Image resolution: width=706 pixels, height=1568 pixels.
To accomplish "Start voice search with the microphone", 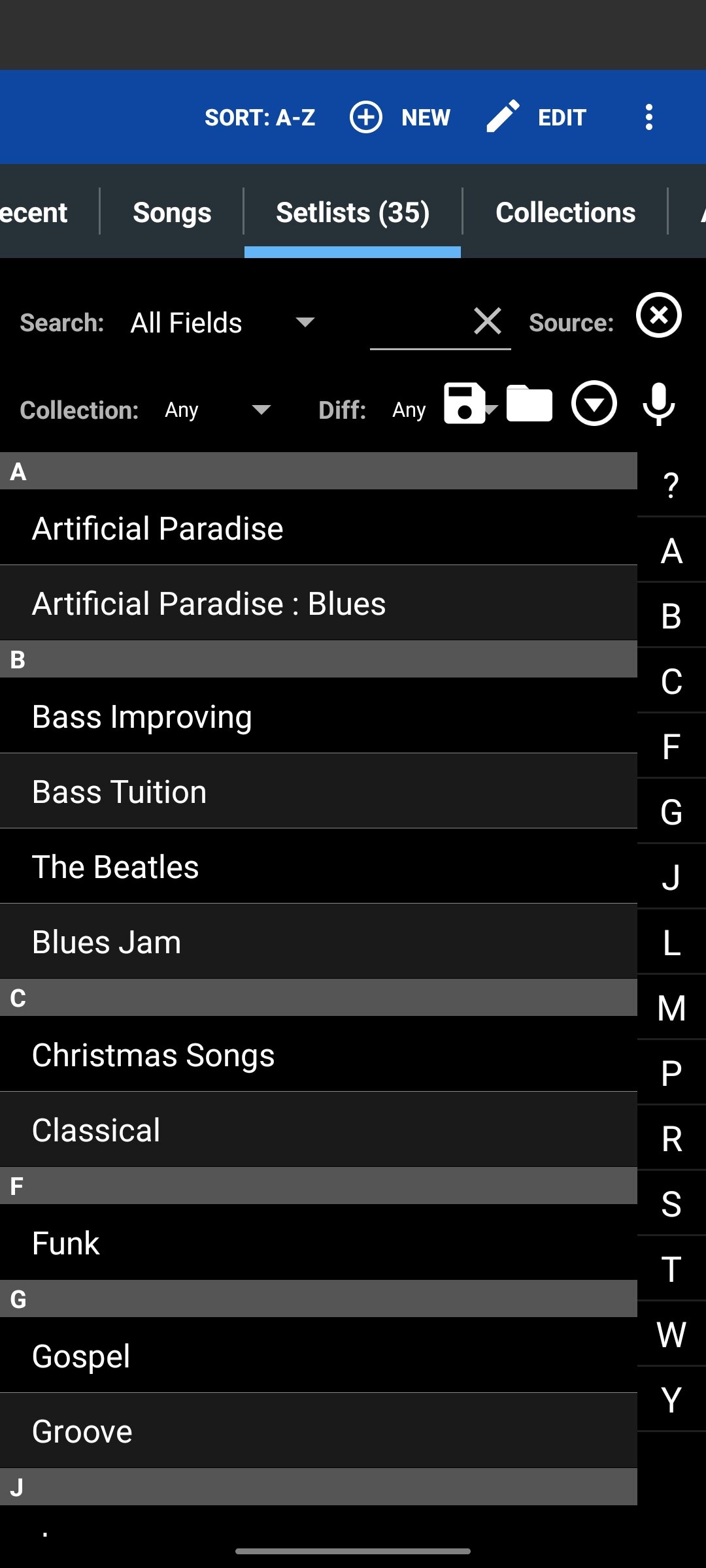I will [x=658, y=404].
